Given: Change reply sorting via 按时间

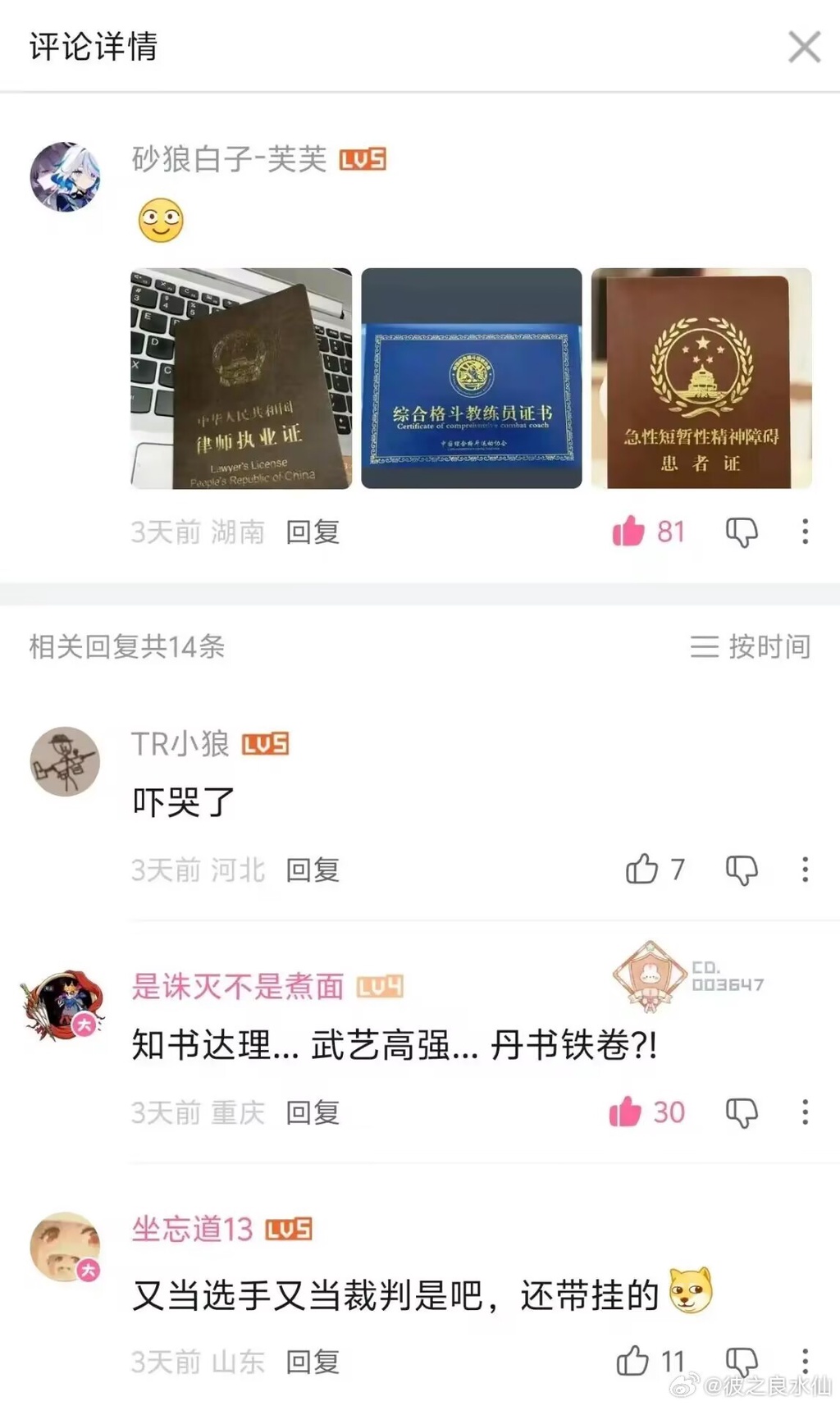Looking at the screenshot, I should coord(750,646).
